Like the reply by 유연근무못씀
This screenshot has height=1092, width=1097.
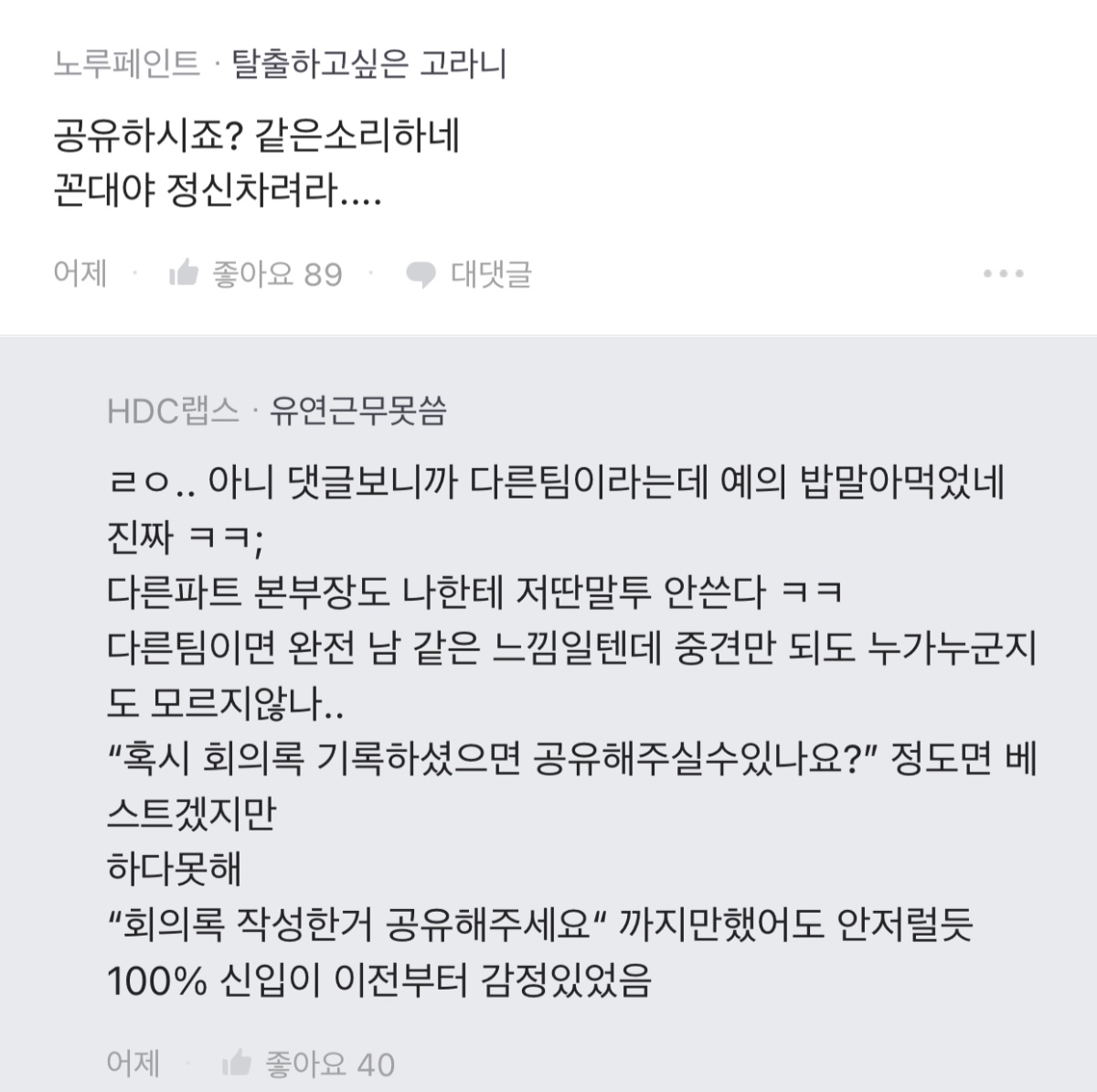(x=308, y=1064)
